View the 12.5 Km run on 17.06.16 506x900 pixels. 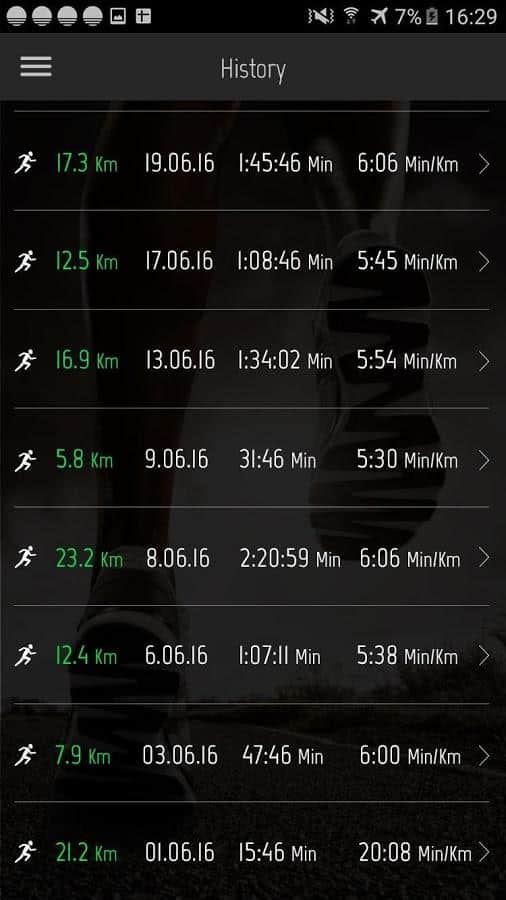tap(252, 261)
